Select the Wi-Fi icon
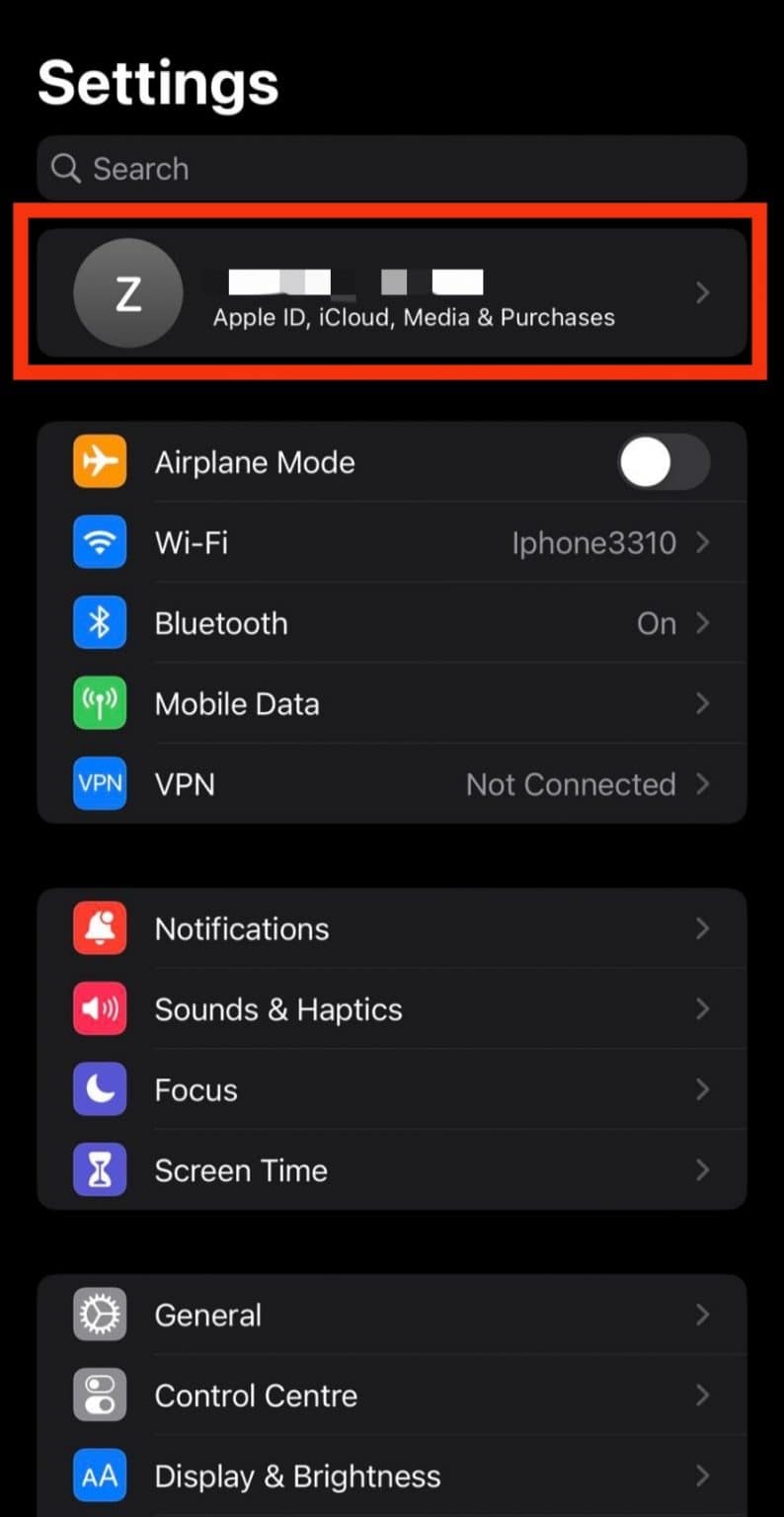The image size is (784, 1517). (x=99, y=542)
